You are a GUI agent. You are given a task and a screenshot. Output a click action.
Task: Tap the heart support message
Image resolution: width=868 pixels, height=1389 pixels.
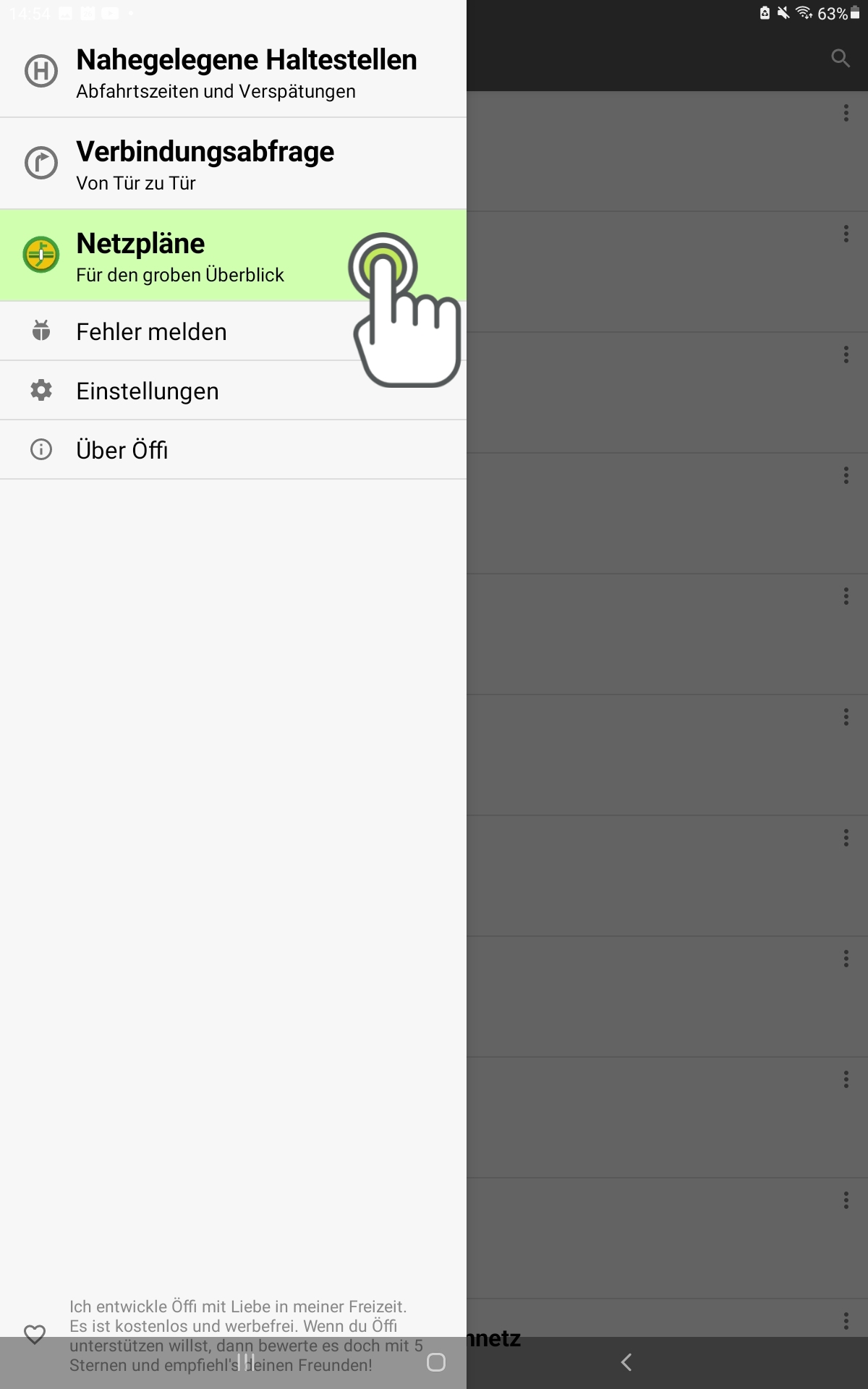233,1335
